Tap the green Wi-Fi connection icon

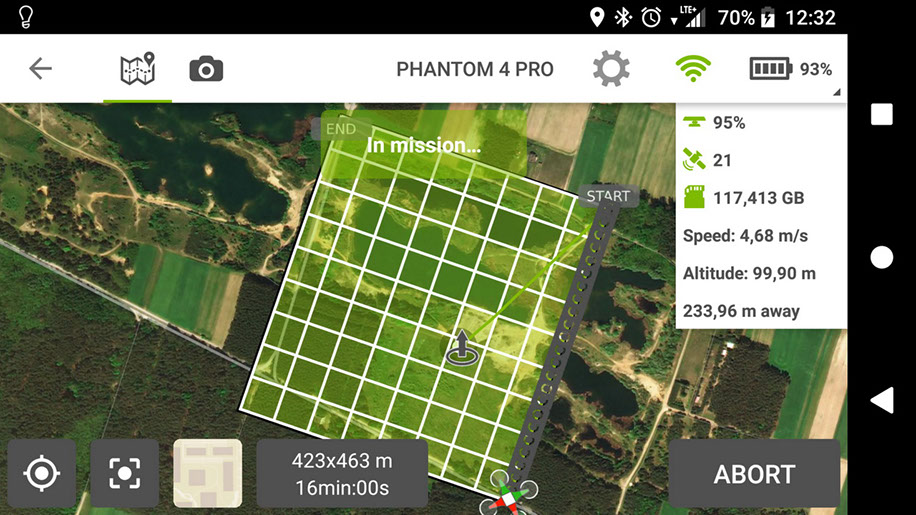click(692, 69)
